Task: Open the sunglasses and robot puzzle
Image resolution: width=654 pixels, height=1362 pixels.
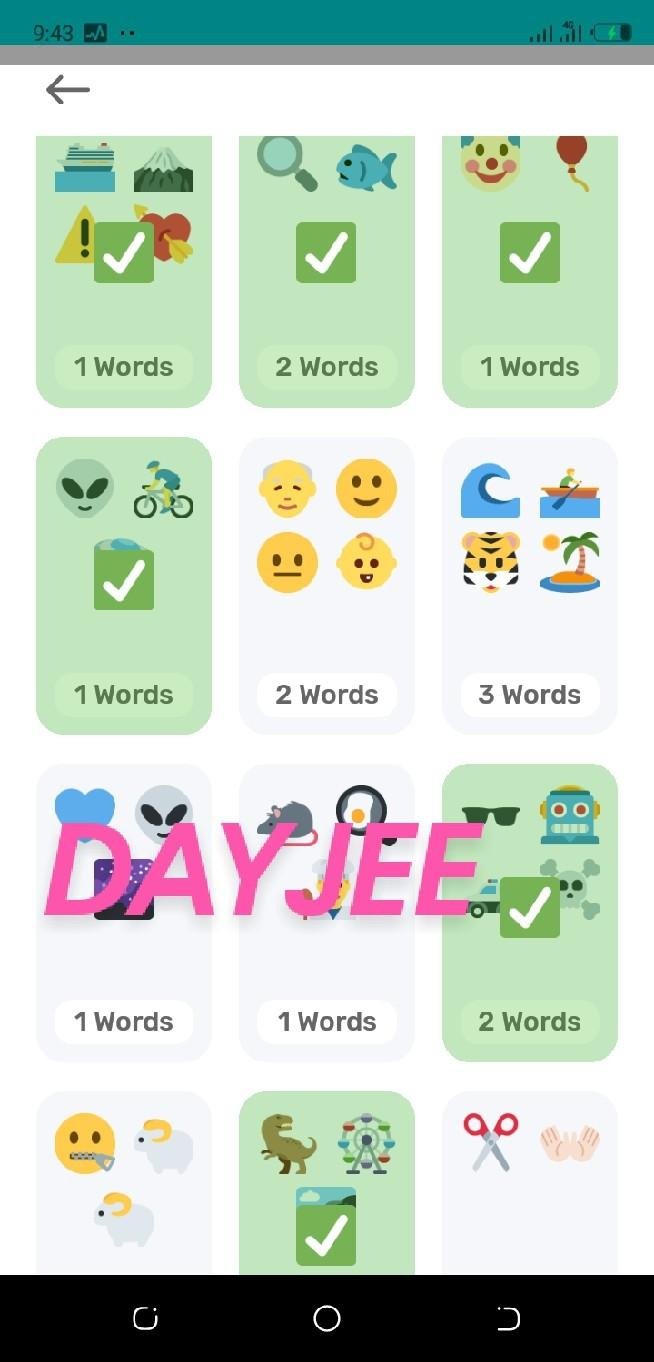Action: (x=530, y=912)
